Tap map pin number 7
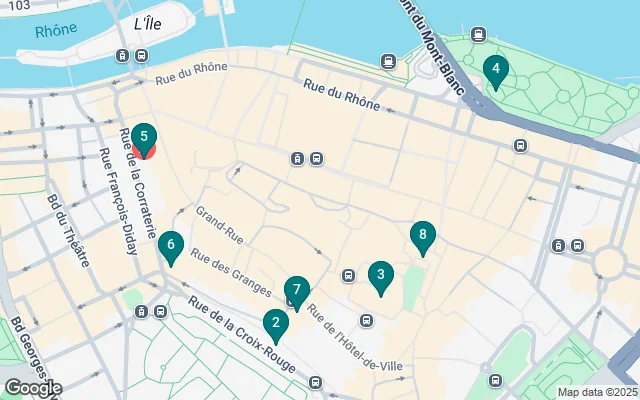 tap(297, 292)
